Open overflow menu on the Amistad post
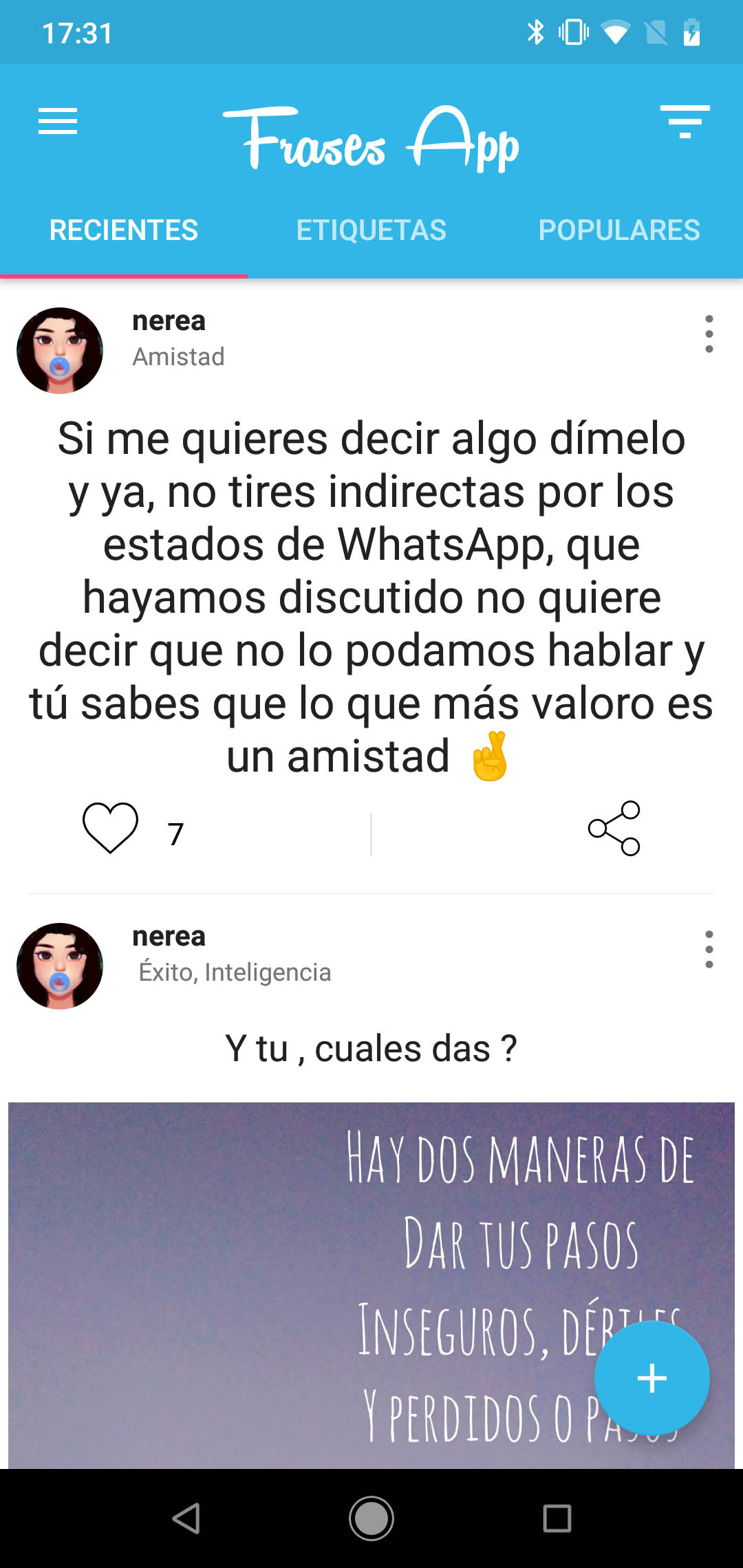The height and width of the screenshot is (1568, 743). 709,334
